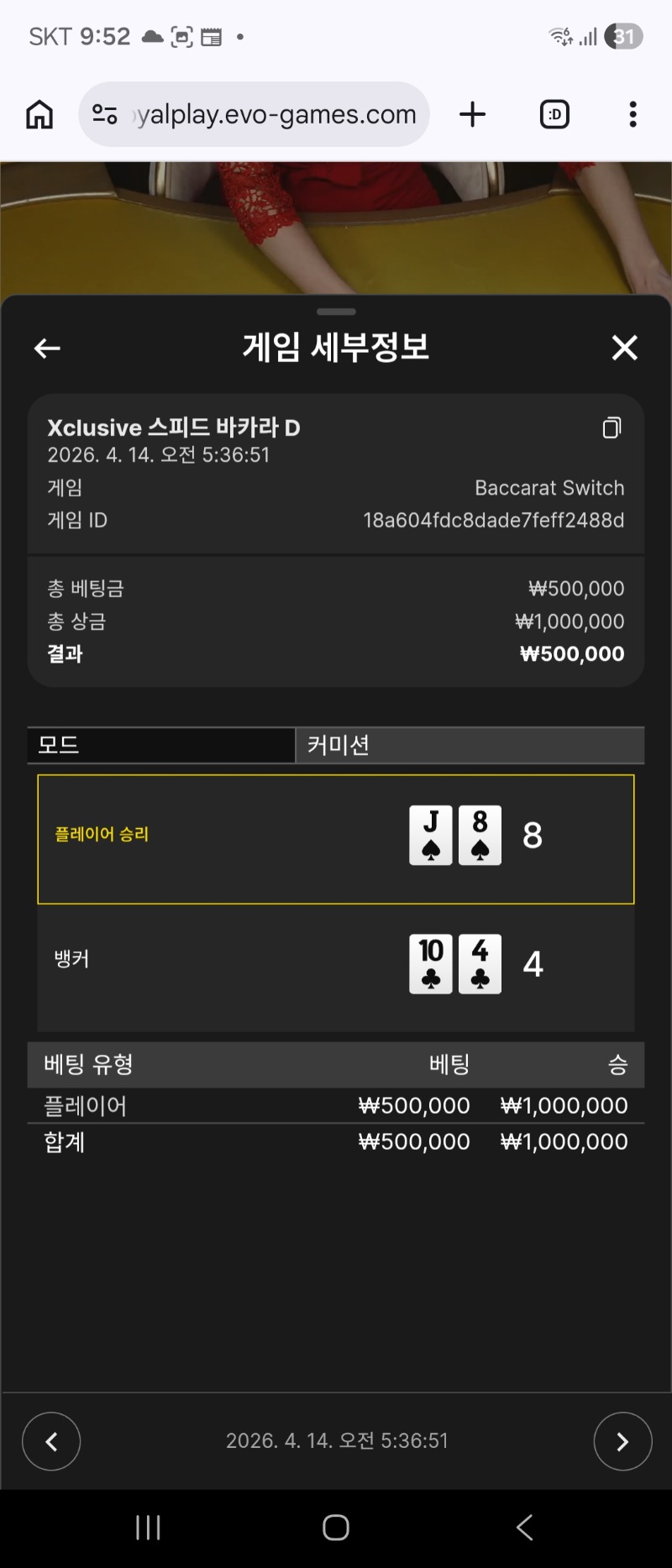Close the 게임 세부정보 dialog

click(x=624, y=348)
